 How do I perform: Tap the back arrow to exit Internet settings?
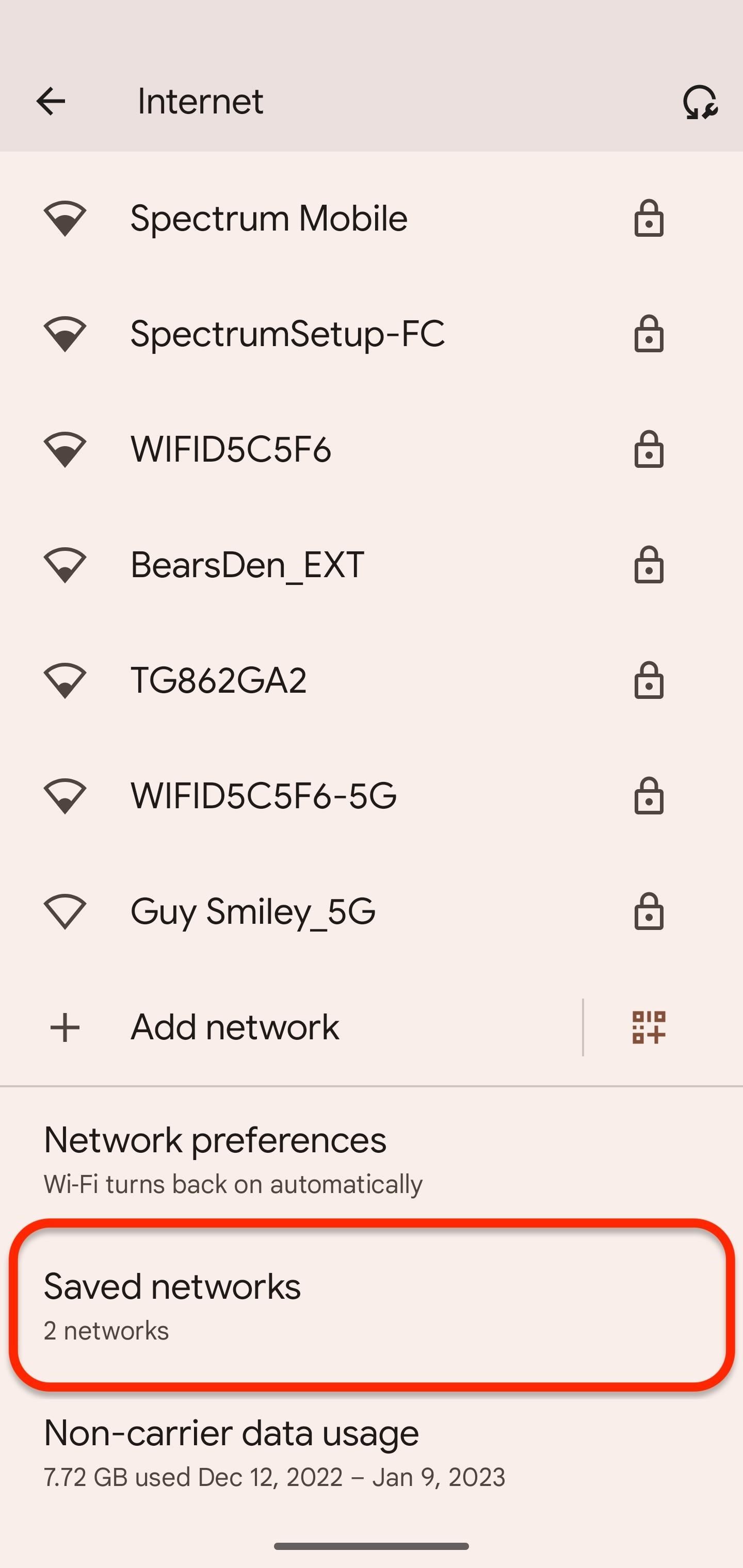(x=51, y=101)
